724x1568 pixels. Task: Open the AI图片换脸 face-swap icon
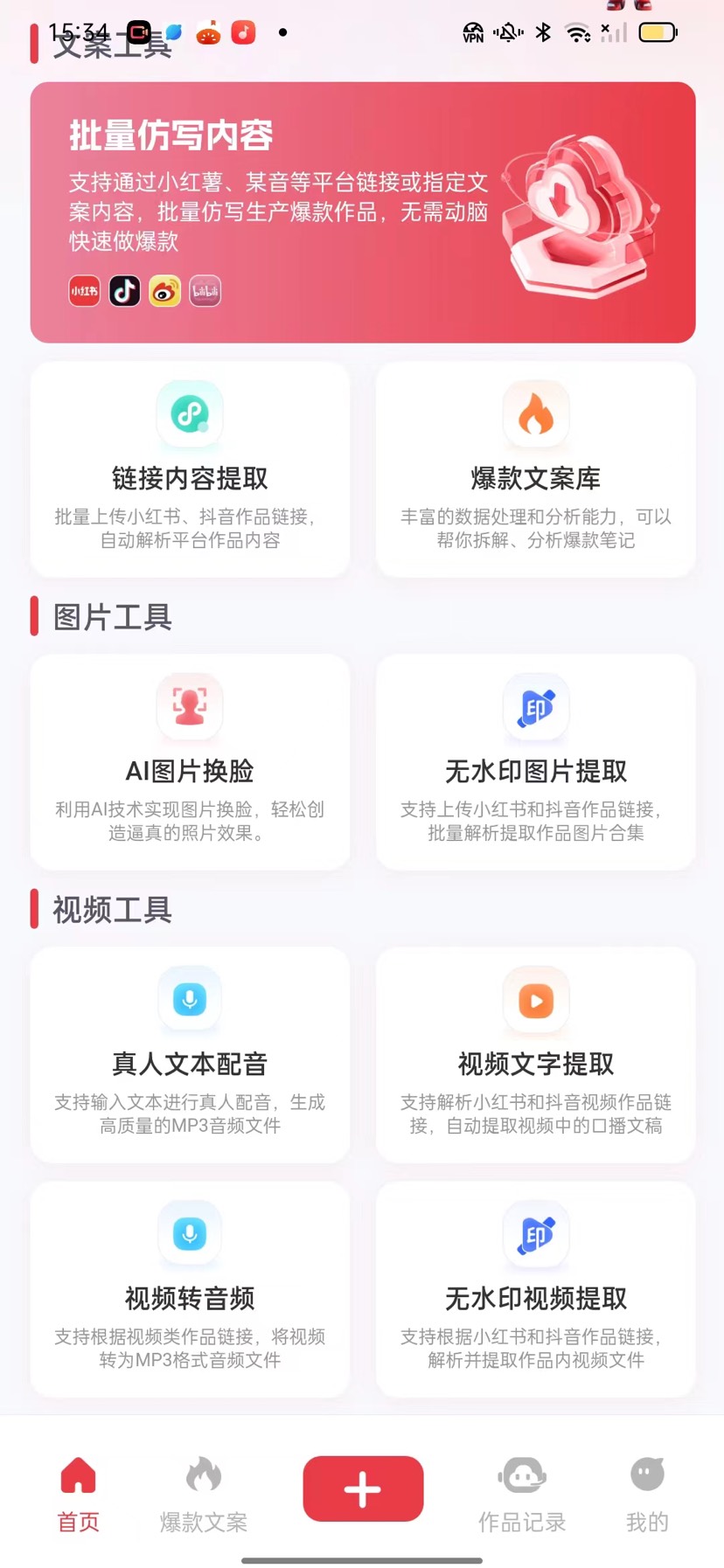pyautogui.click(x=190, y=708)
